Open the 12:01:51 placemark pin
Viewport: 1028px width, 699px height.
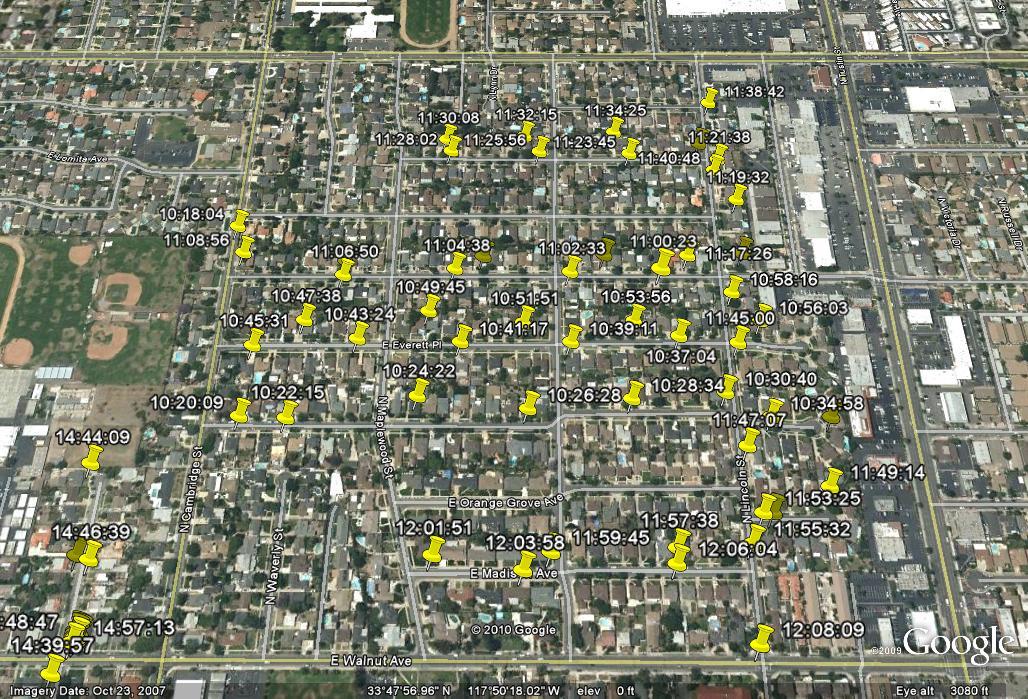[434, 548]
